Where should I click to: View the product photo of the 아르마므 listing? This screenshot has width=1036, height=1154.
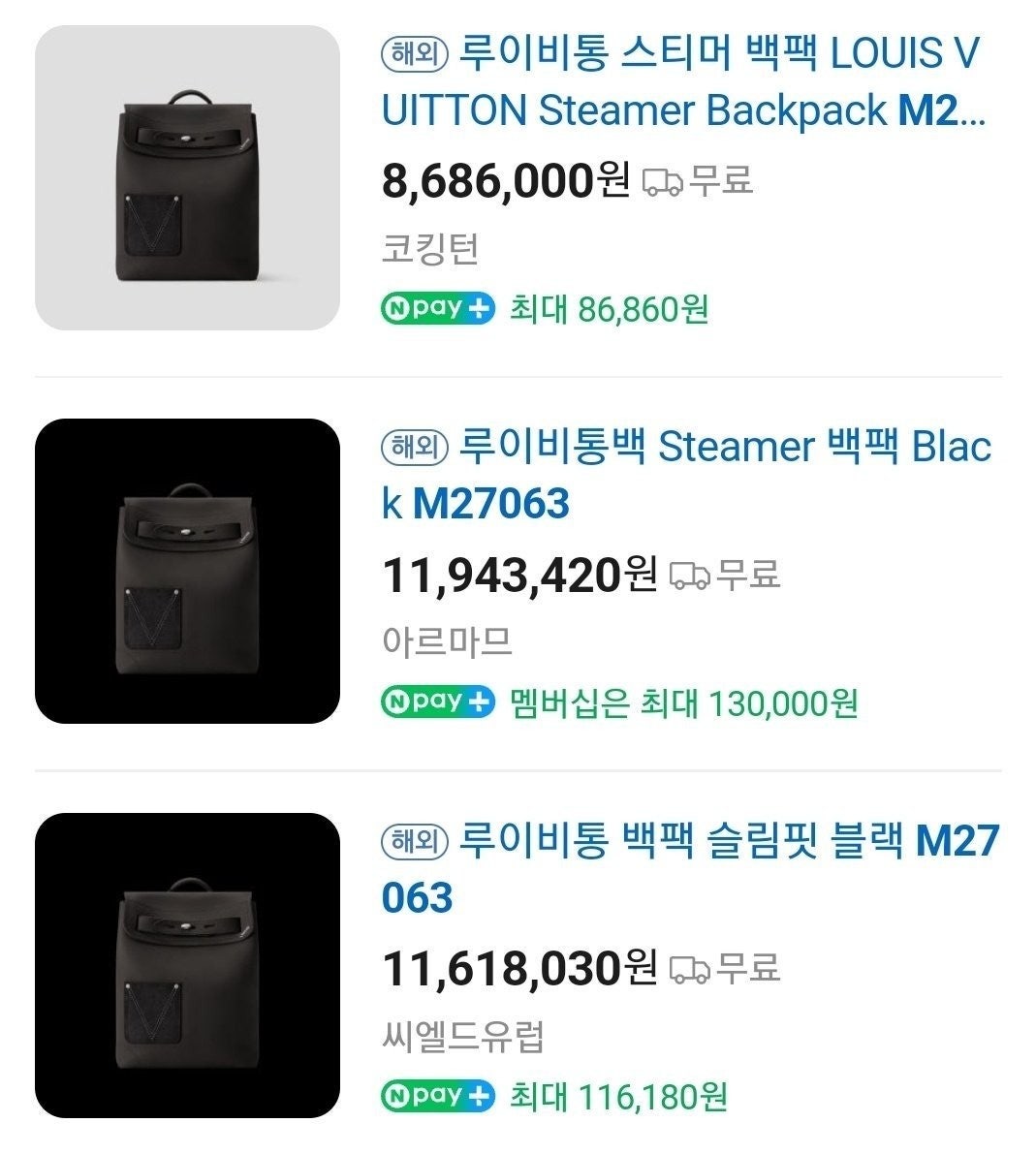[x=188, y=572]
